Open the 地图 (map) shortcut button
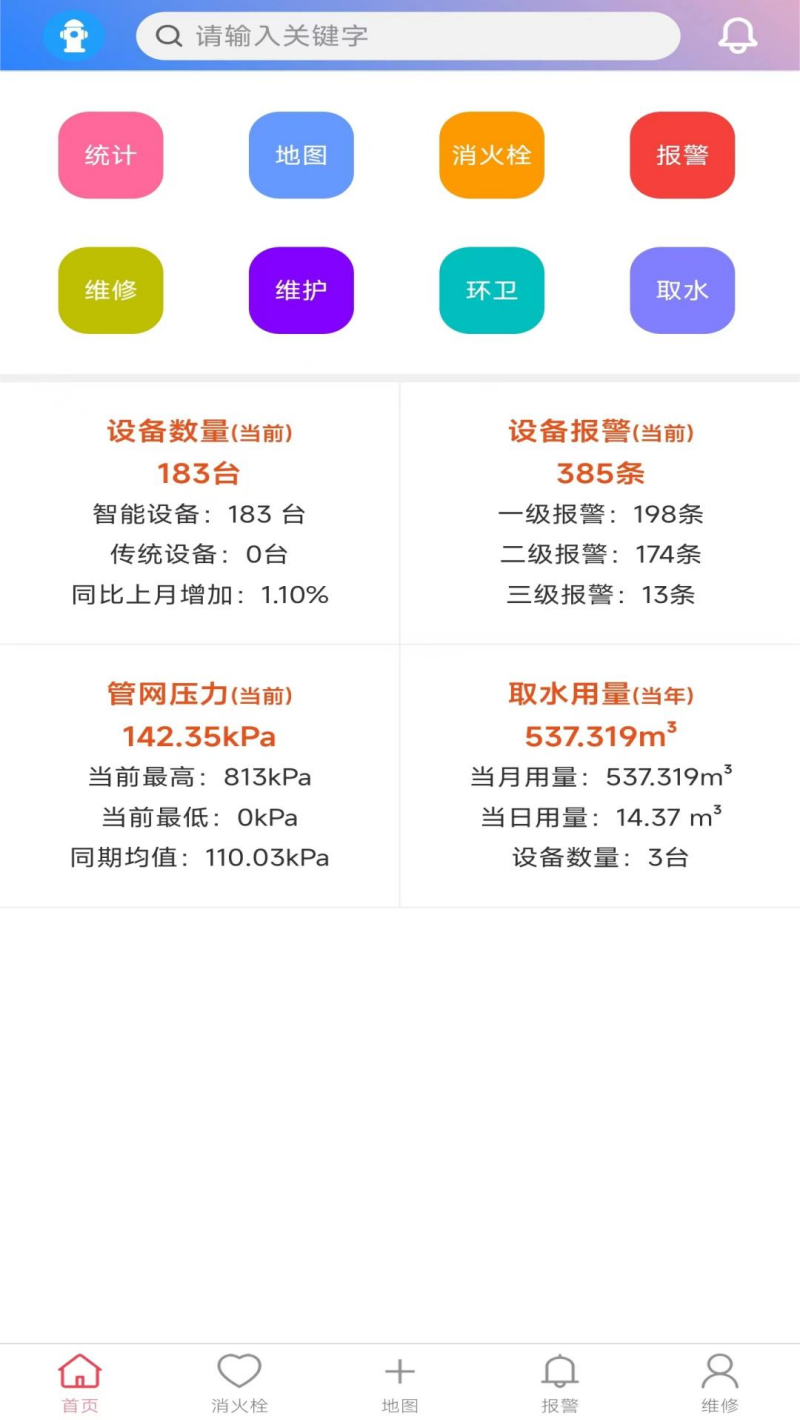This screenshot has width=800, height=1420. pyautogui.click(x=300, y=155)
